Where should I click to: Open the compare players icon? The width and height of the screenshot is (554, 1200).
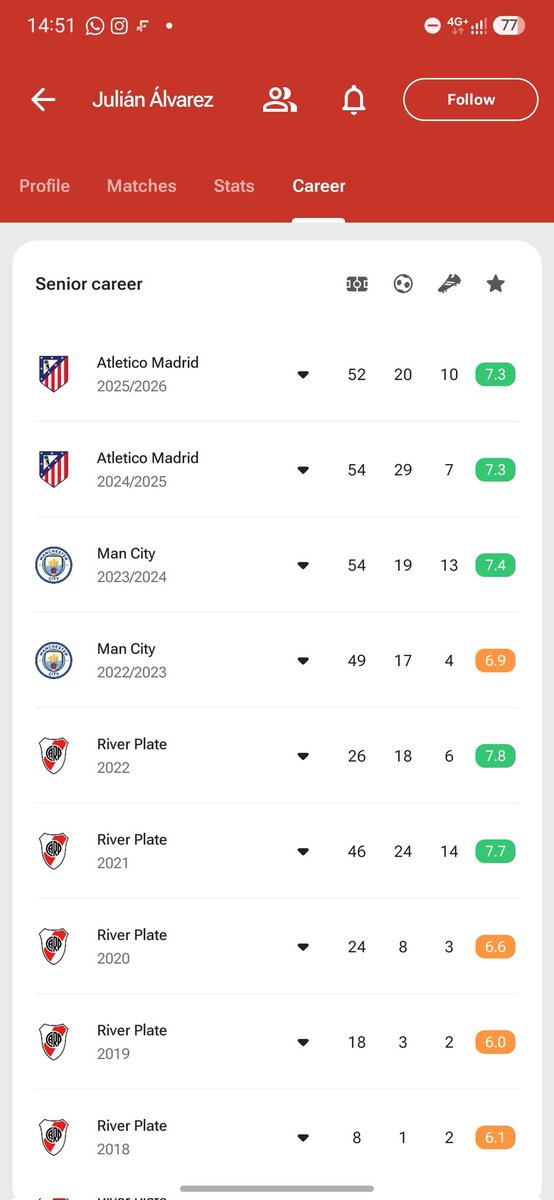point(280,99)
